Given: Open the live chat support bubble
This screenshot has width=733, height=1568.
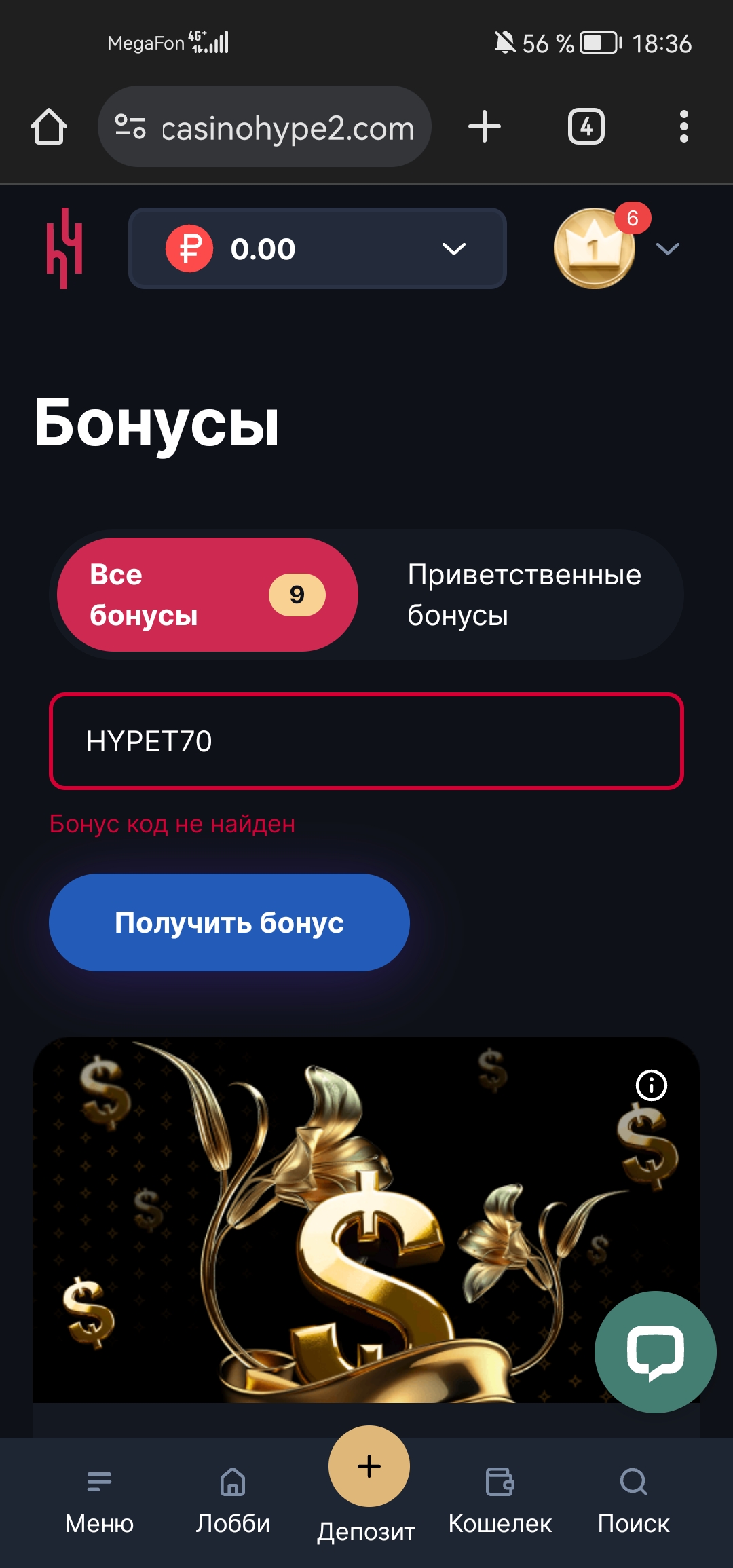Looking at the screenshot, I should [655, 1352].
